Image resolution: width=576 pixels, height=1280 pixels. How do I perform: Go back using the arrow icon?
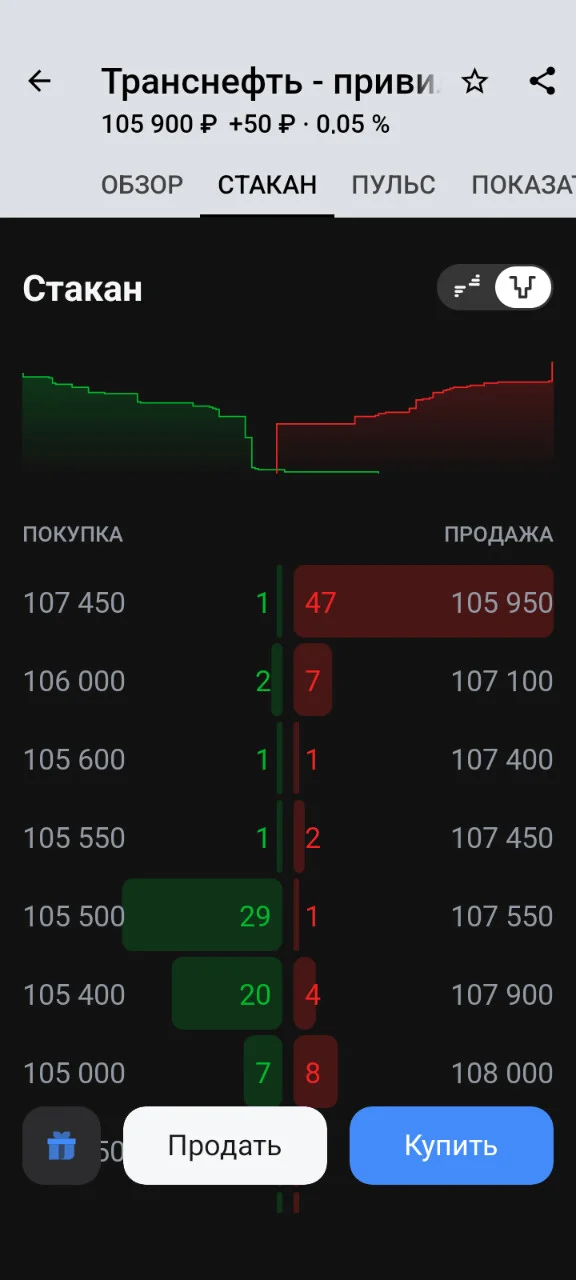[x=39, y=81]
